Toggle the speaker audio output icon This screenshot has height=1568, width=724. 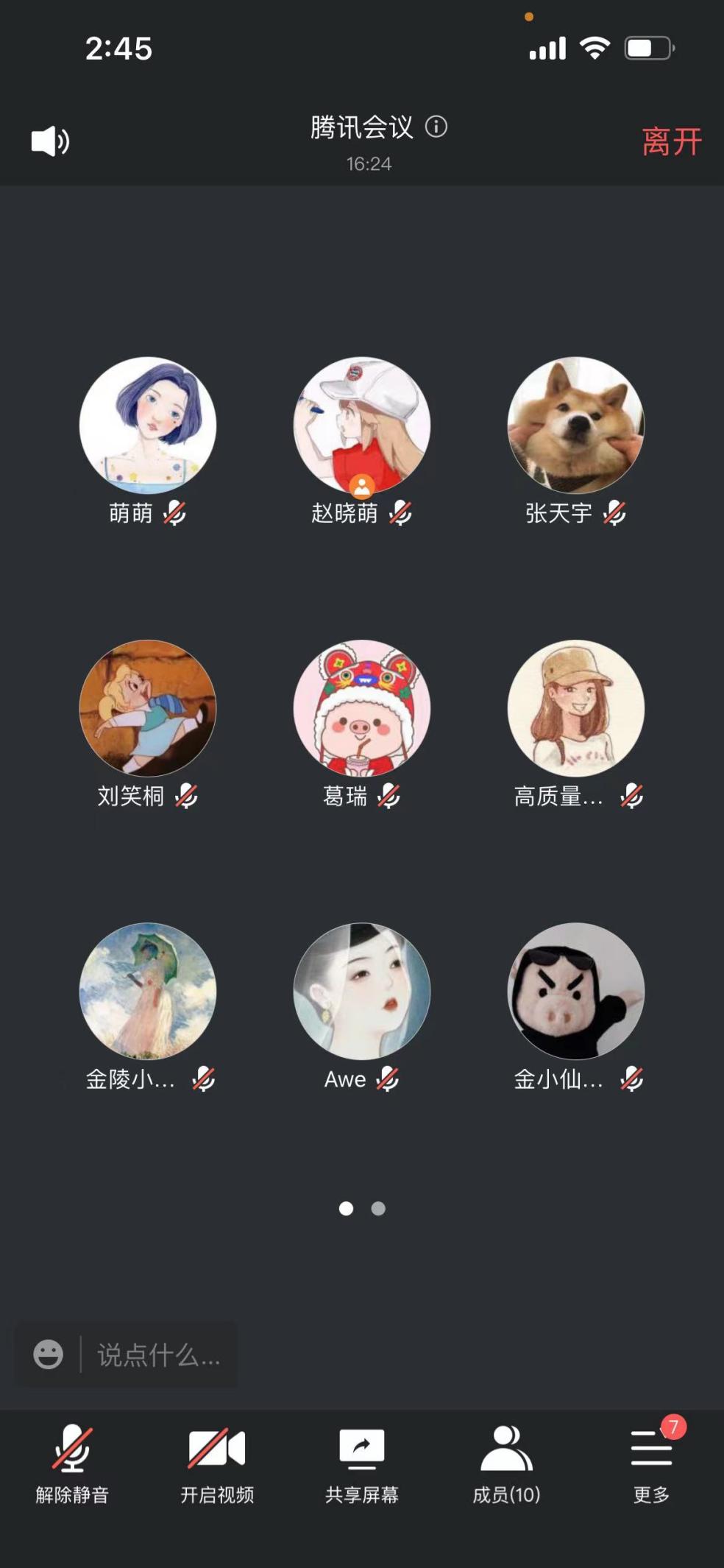(x=50, y=141)
